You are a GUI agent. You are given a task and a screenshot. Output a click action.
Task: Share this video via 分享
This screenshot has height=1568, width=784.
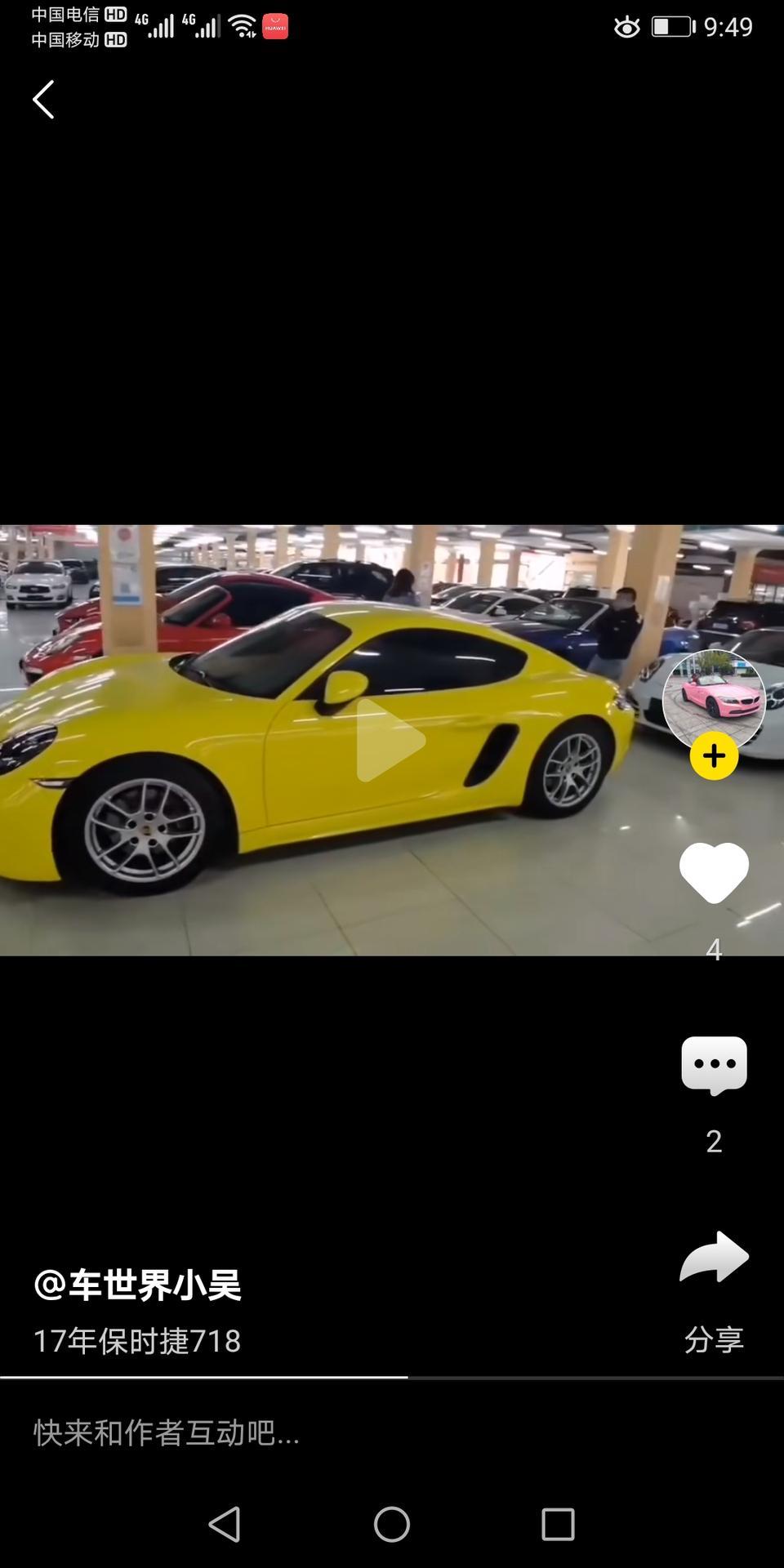714,1259
